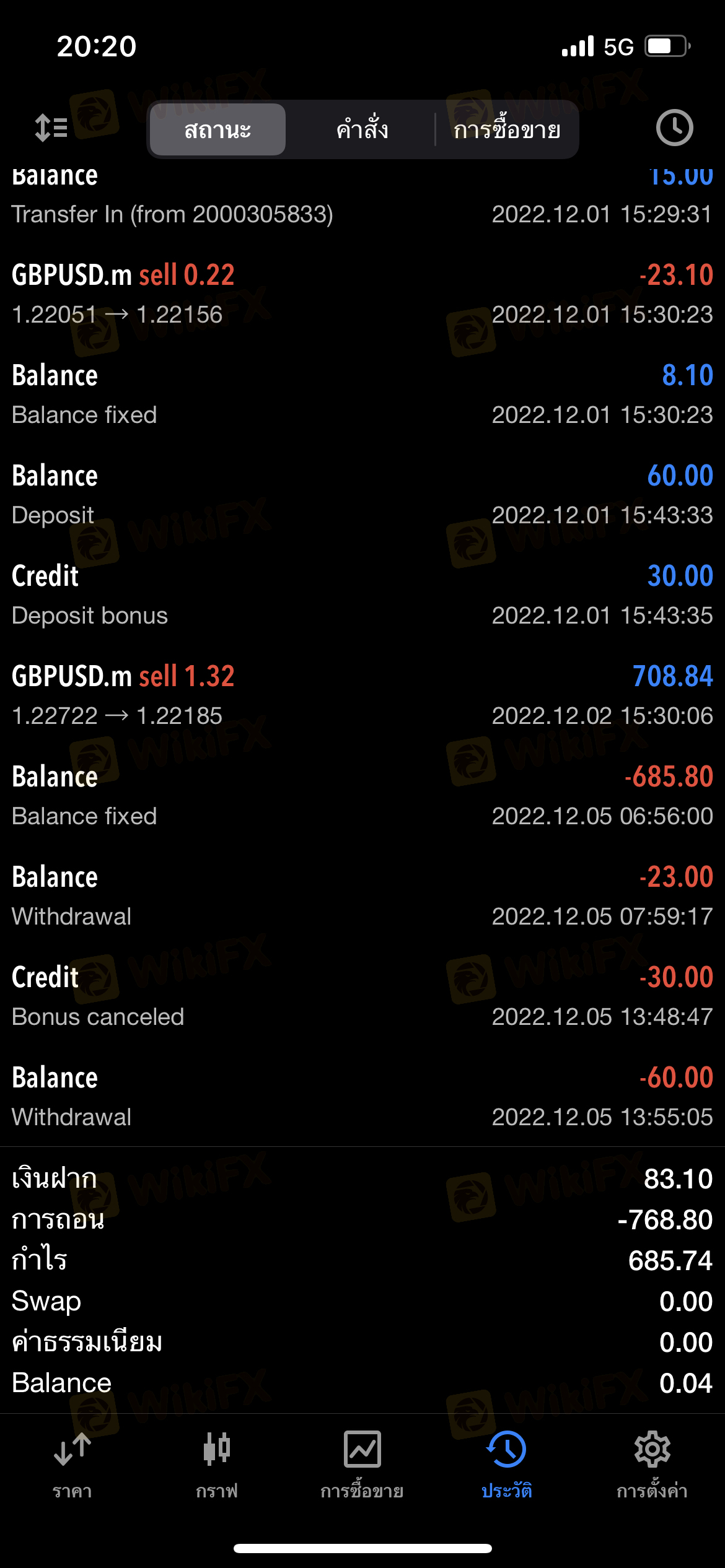The height and width of the screenshot is (1568, 725).
Task: Open the sort order icon
Action: [x=51, y=128]
